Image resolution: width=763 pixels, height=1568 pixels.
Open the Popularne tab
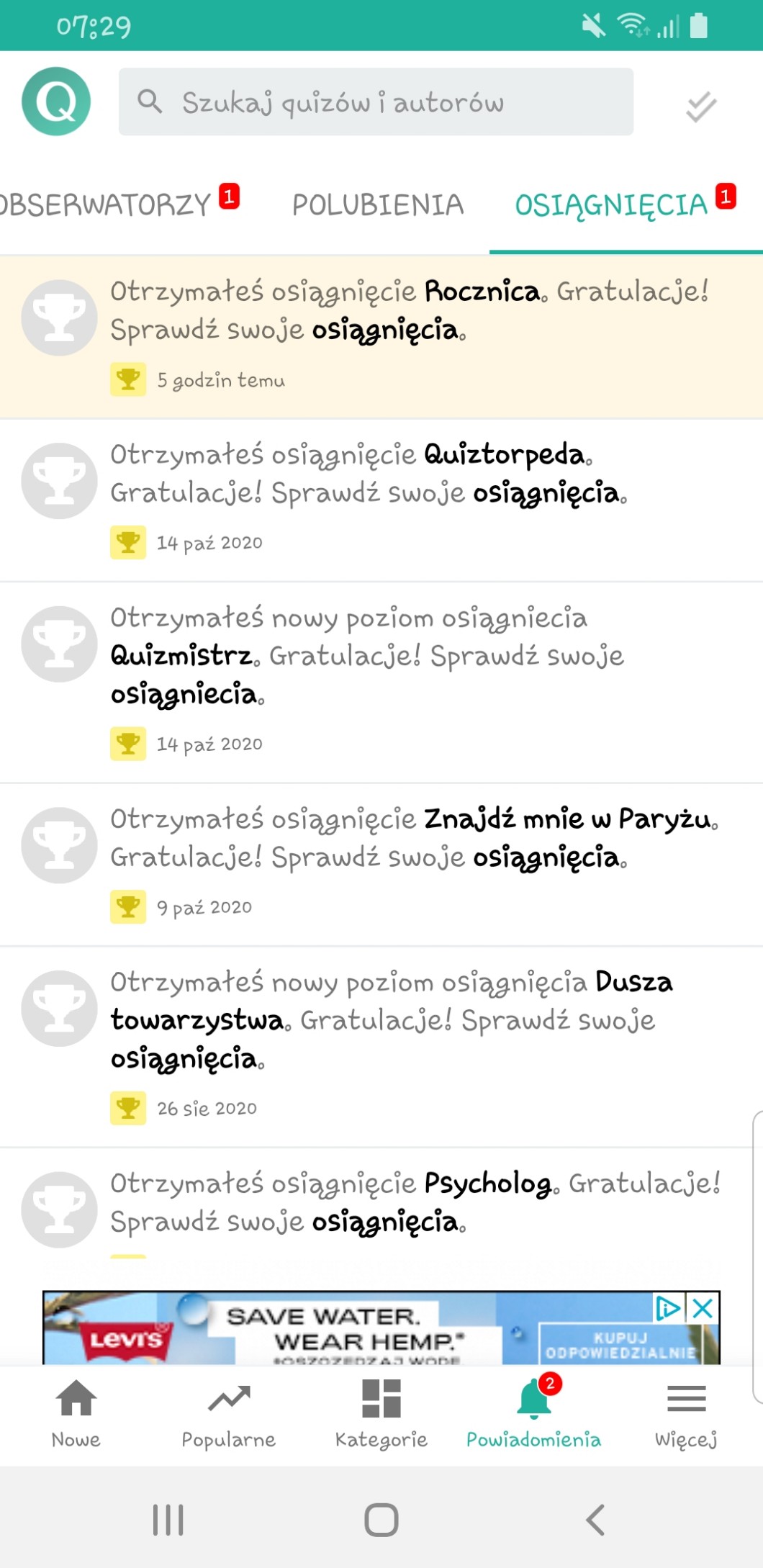[x=228, y=1412]
